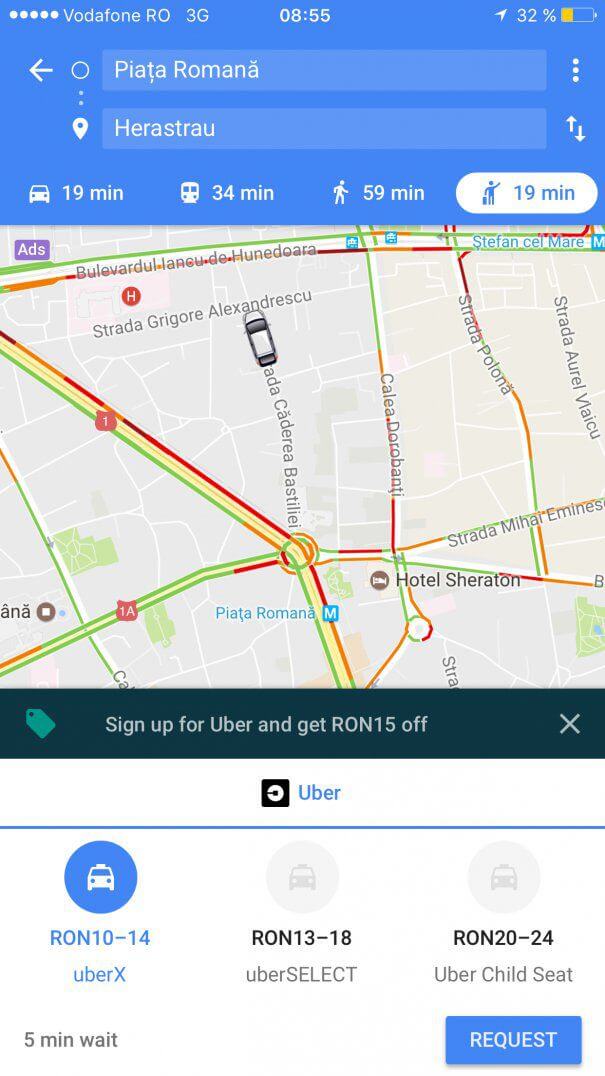This screenshot has width=605, height=1076.
Task: Switch to walking mode, 59 min
Action: pos(378,193)
